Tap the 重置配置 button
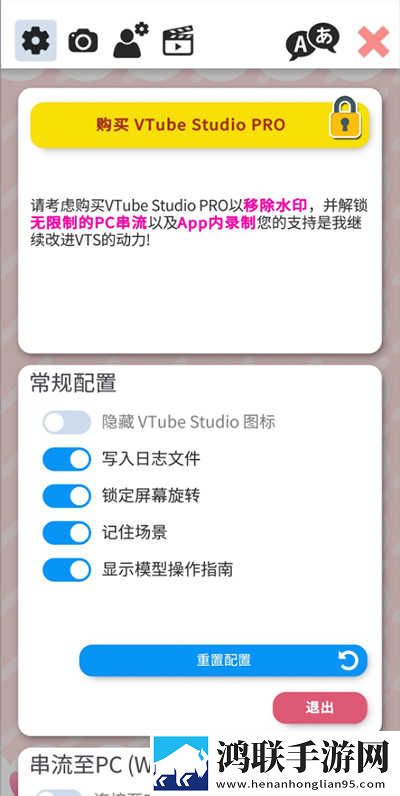This screenshot has width=400, height=796. point(223,660)
